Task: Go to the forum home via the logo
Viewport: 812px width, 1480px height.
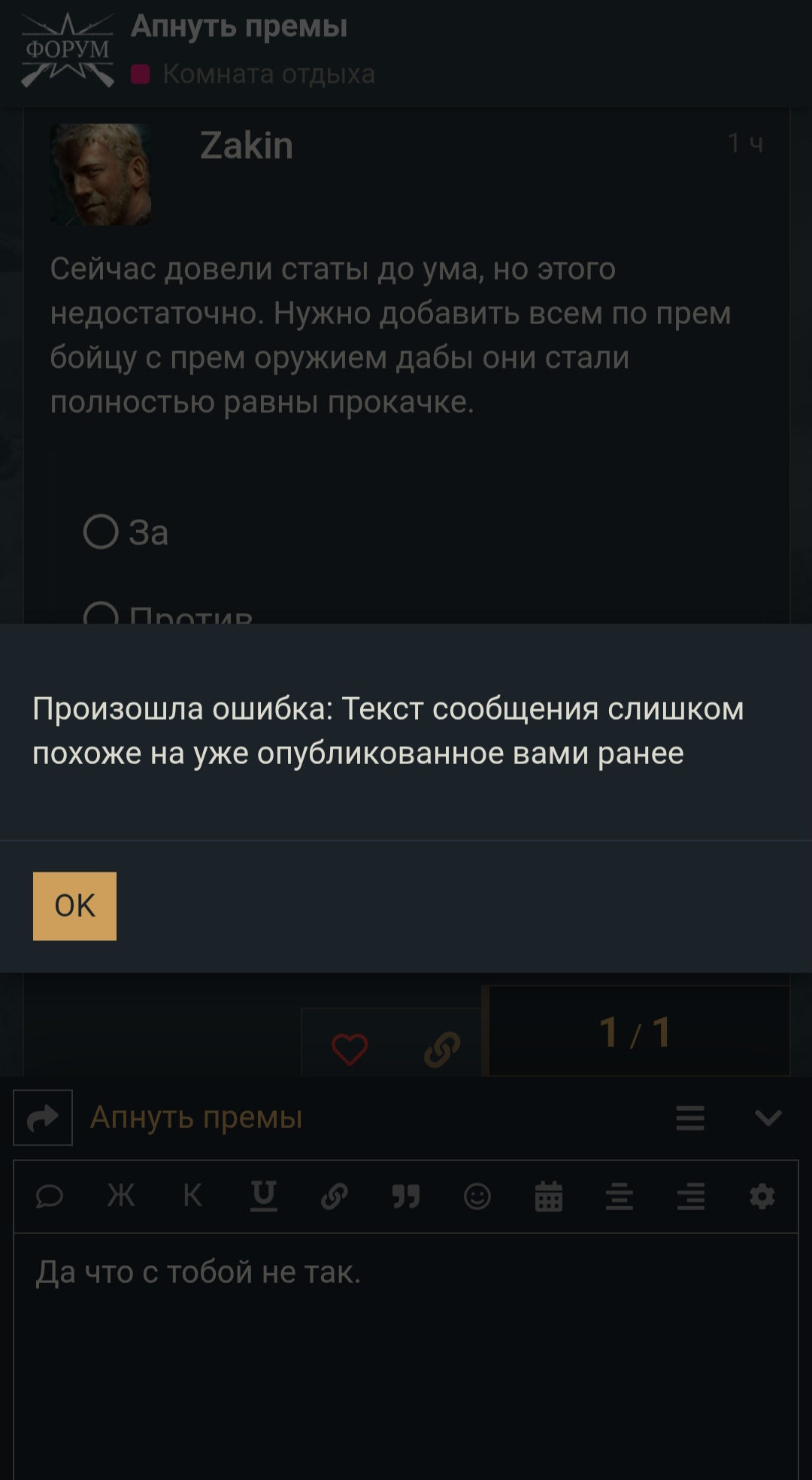Action: pos(68,50)
